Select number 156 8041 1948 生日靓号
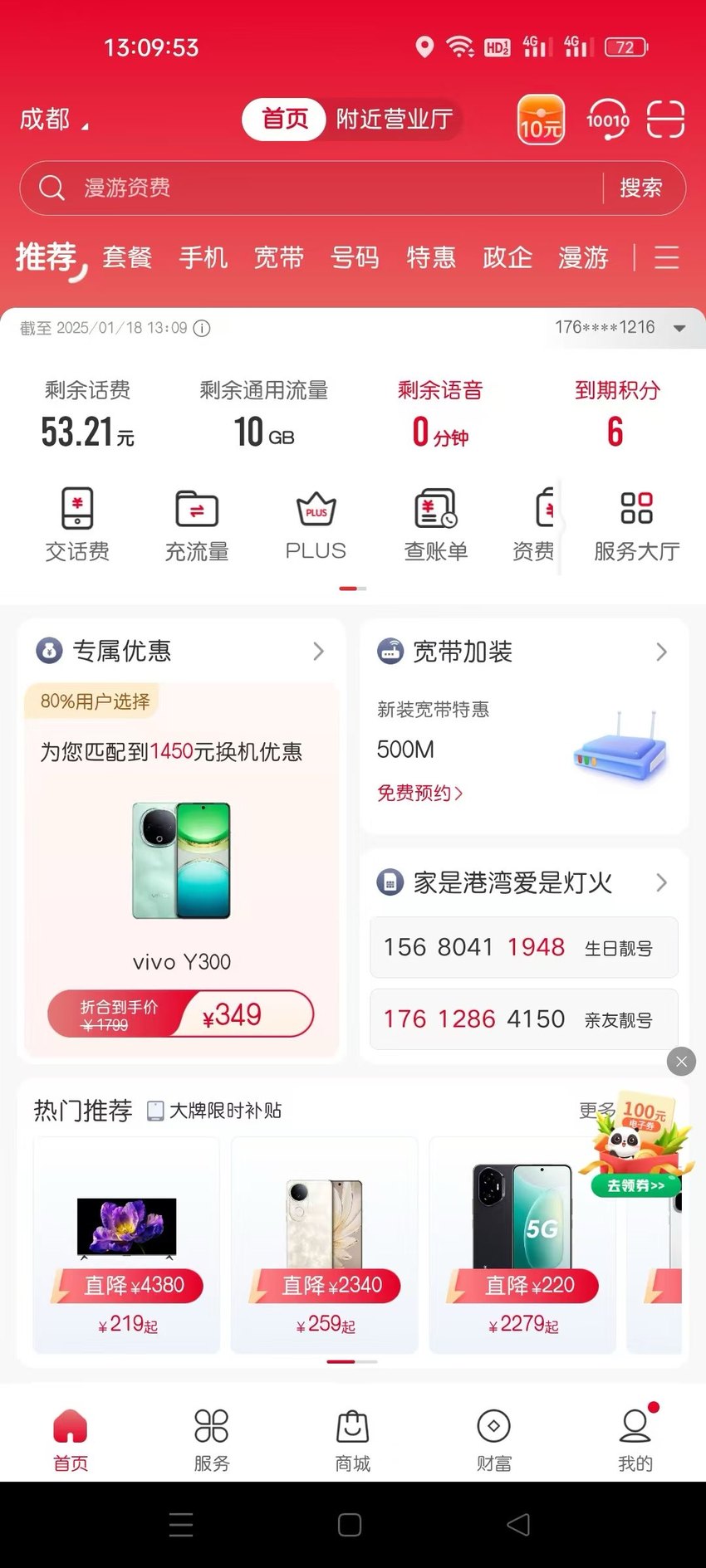This screenshot has width=706, height=1568. click(524, 947)
